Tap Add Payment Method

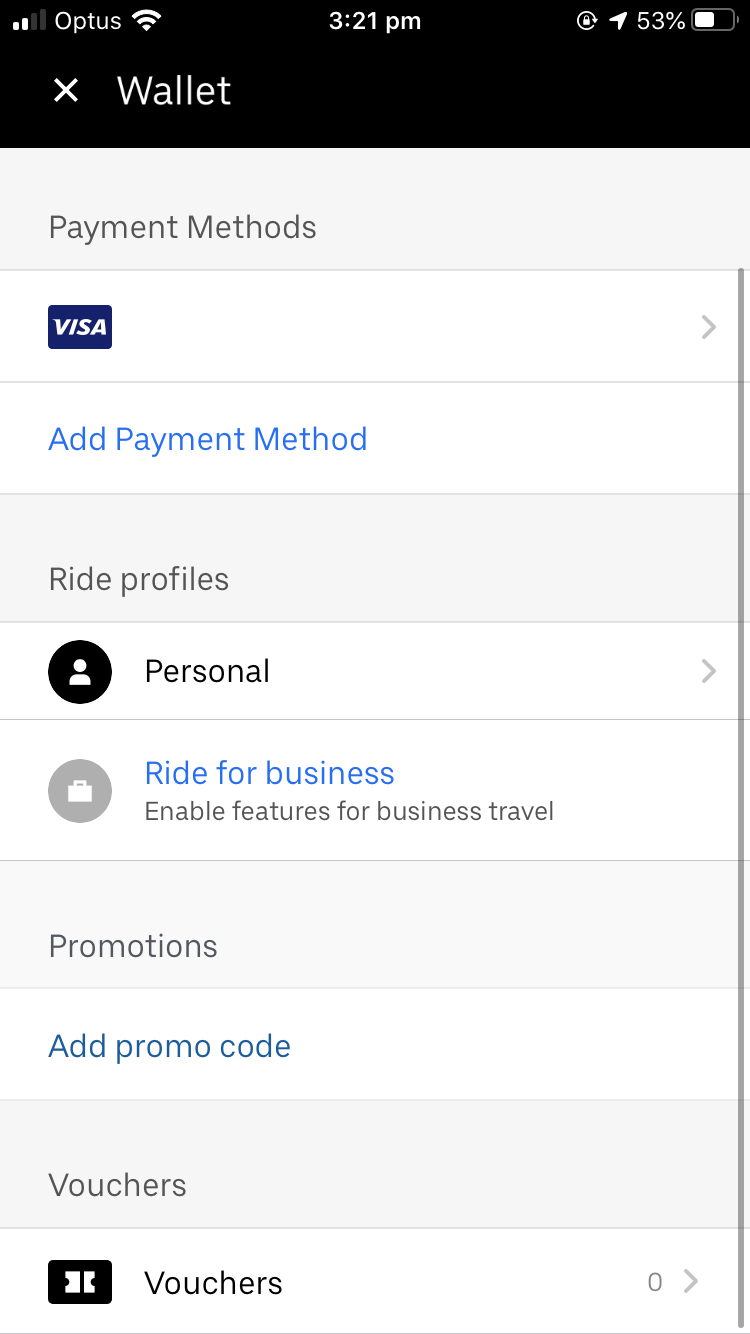tap(207, 438)
